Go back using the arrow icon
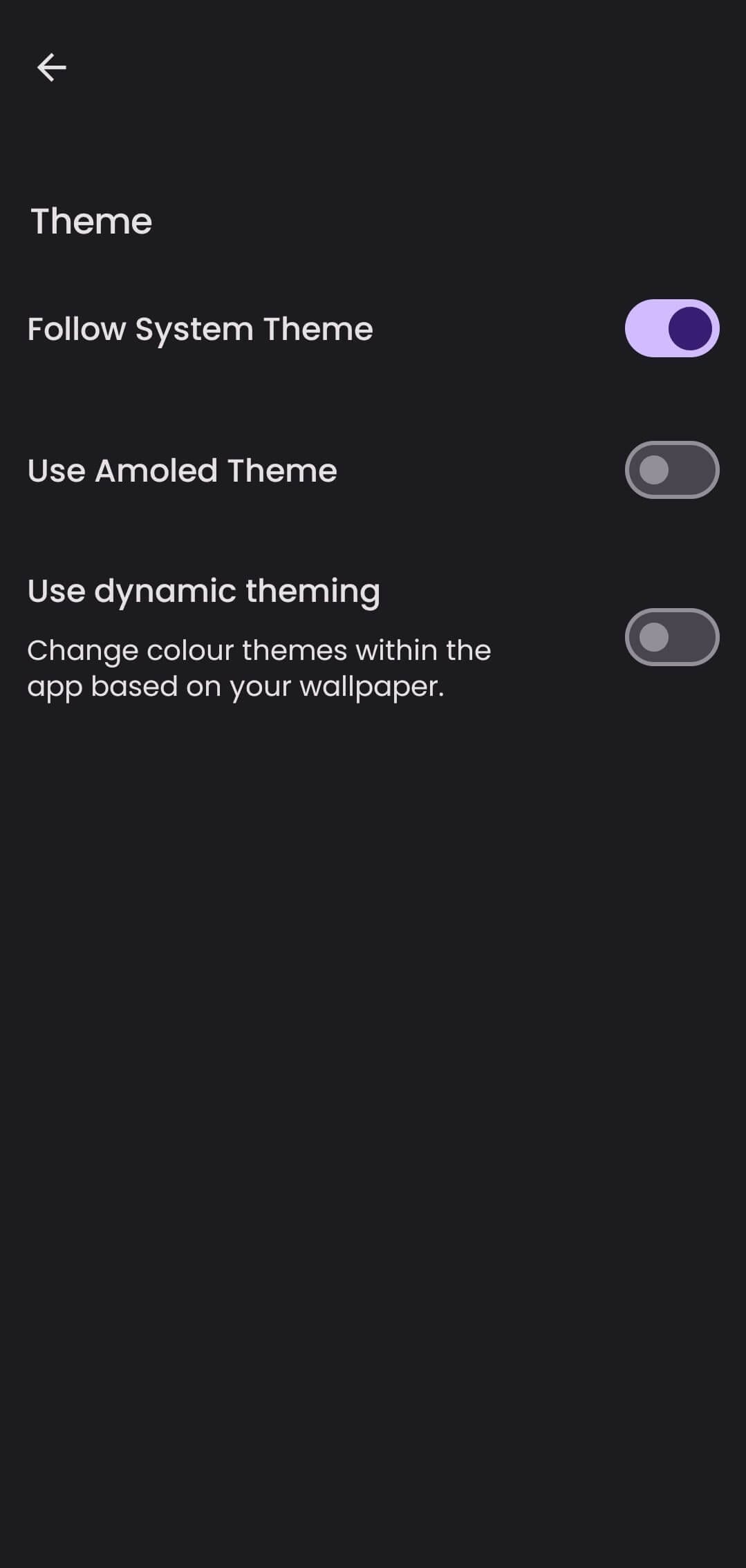 pos(52,68)
